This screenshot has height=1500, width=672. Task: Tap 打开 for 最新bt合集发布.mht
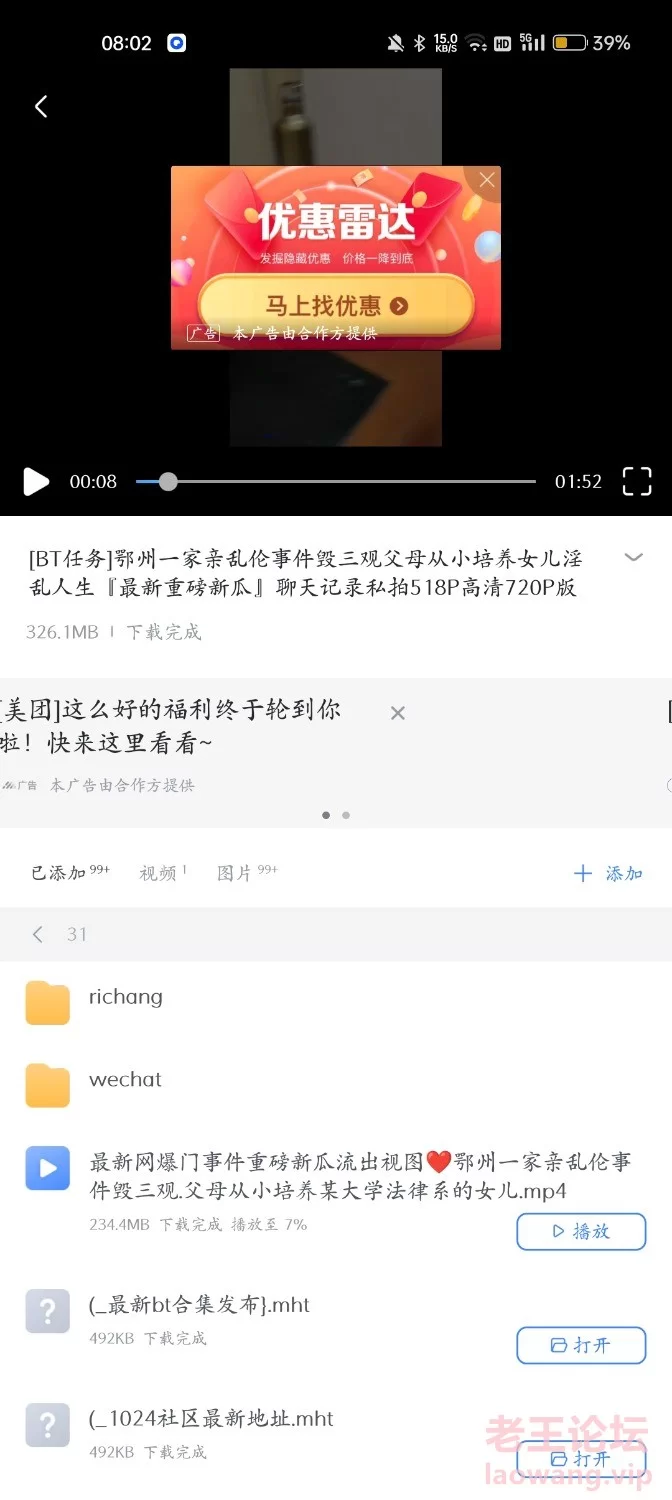[x=581, y=1345]
